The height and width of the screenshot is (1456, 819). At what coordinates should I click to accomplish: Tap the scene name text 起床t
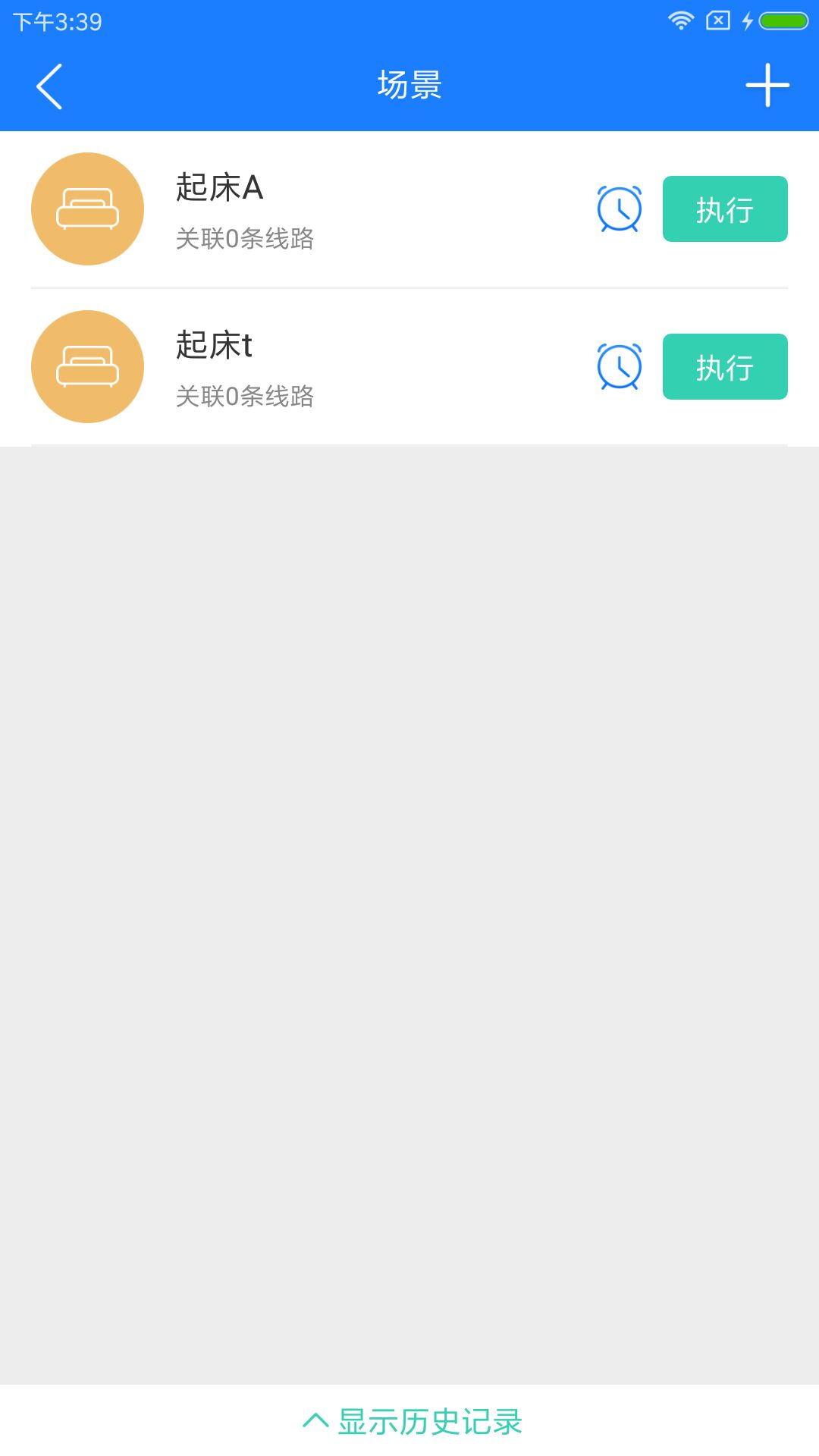(212, 347)
